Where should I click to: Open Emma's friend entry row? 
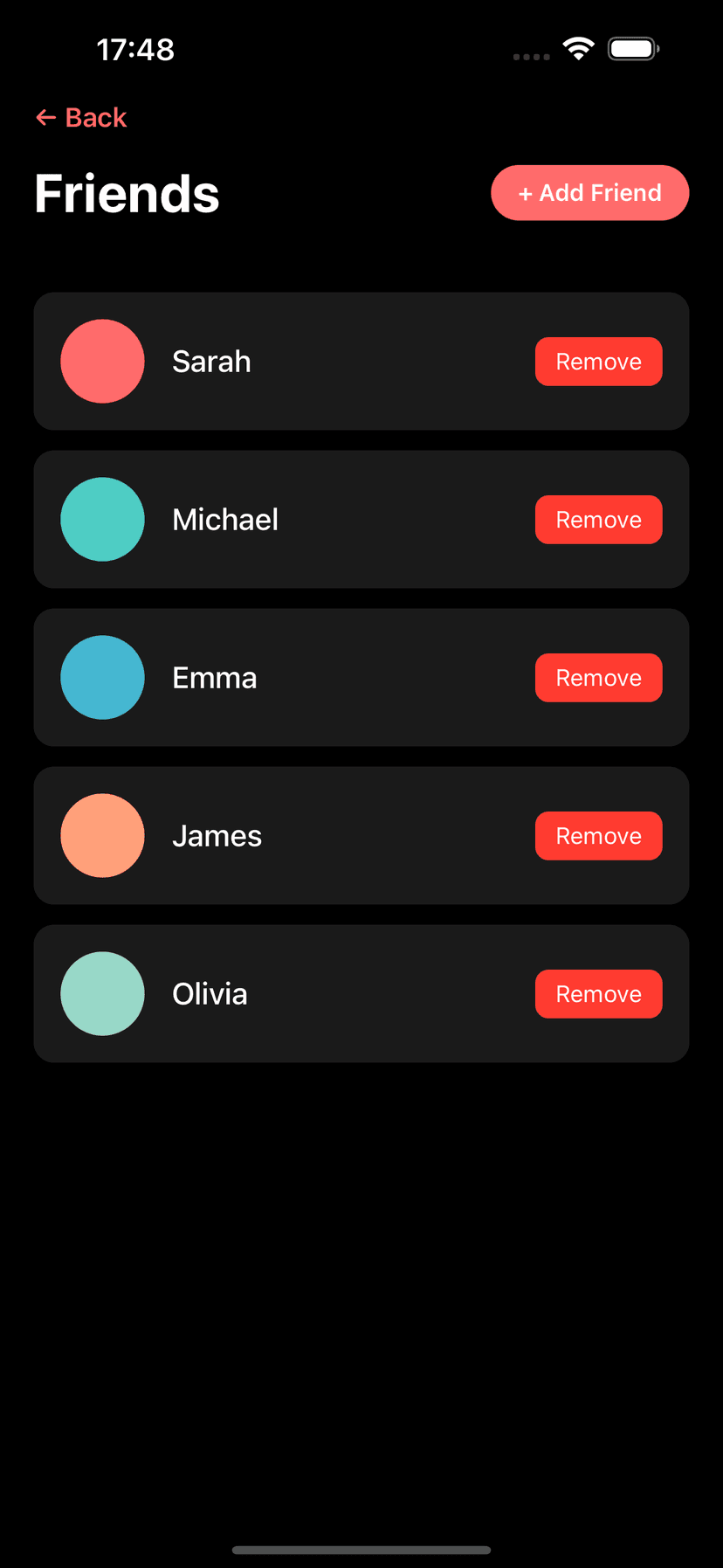[x=349, y=677]
